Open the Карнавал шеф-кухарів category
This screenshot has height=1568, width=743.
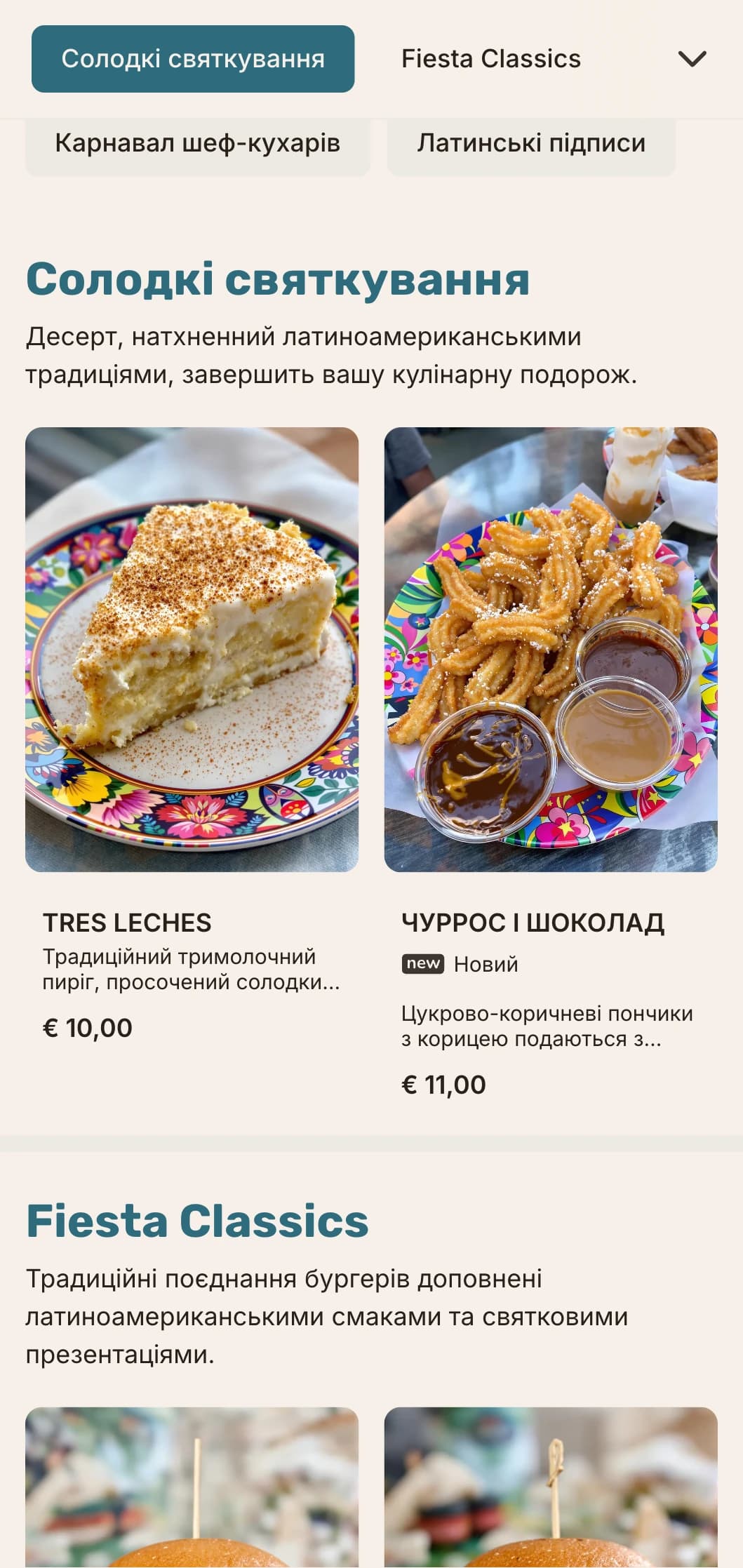click(x=197, y=144)
